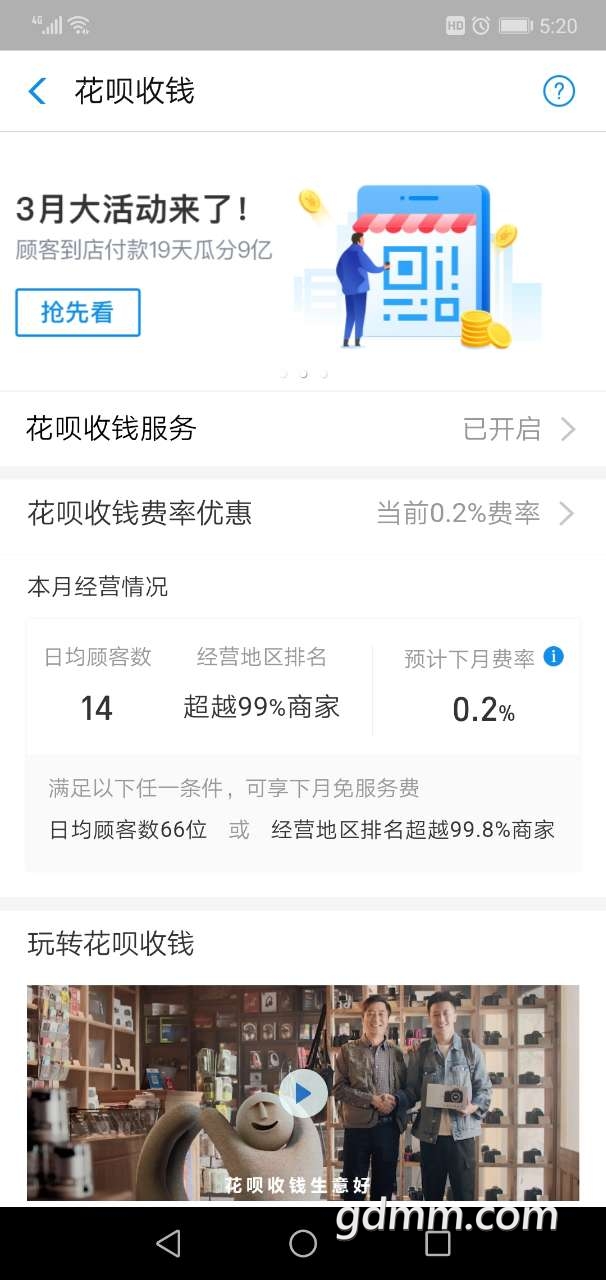Tap info icon beside 预计下月费率

click(553, 657)
